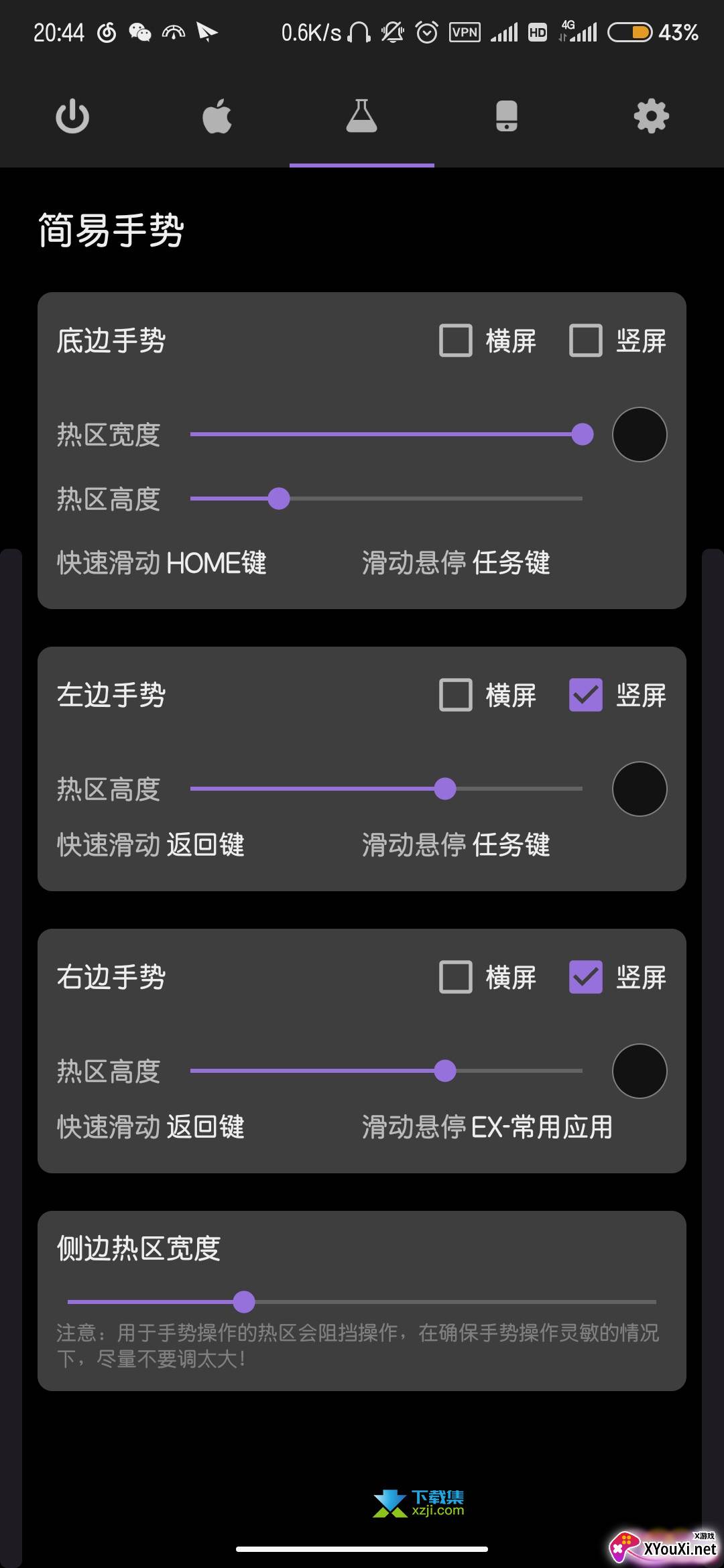Switch to the Apple icon tab
The image size is (724, 1568).
(217, 116)
